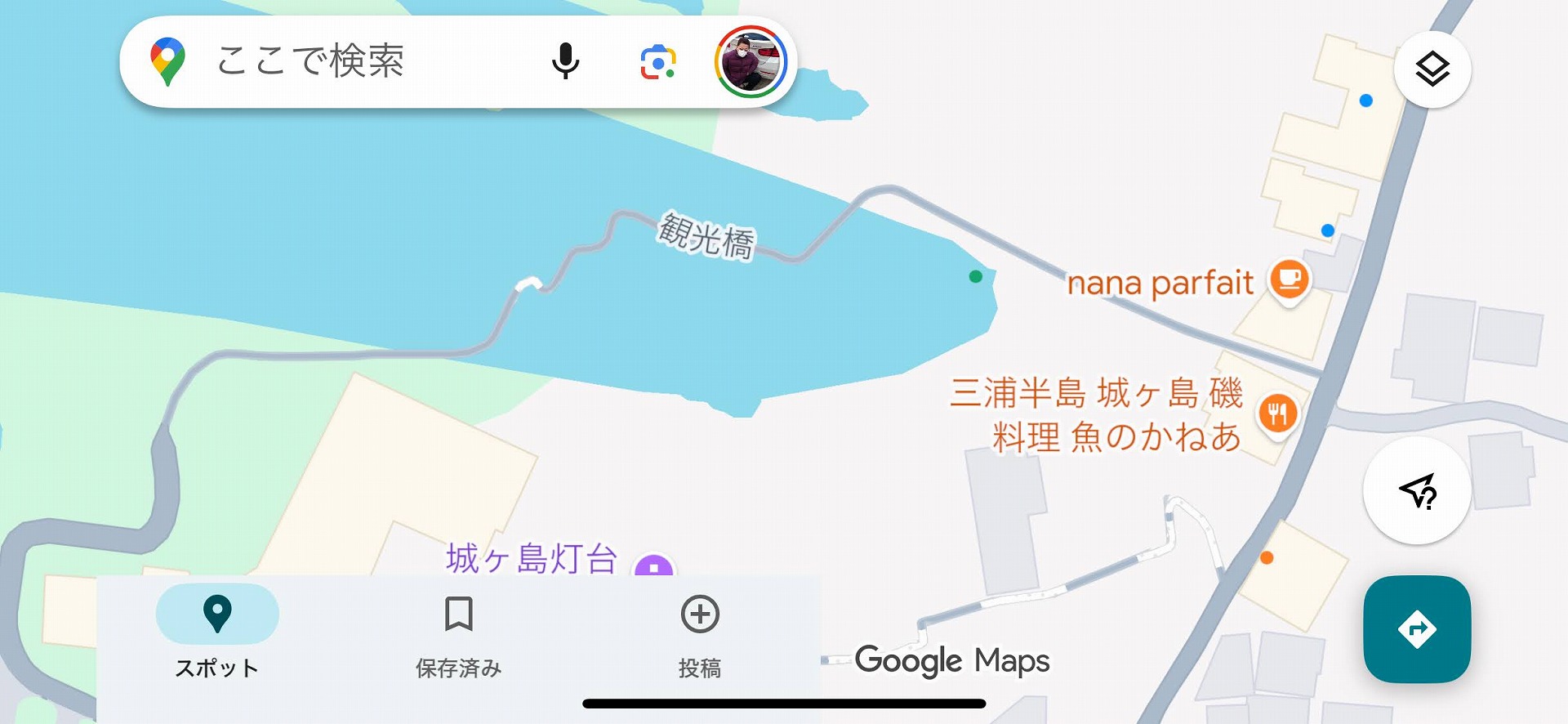Open the account profile picture

751,62
